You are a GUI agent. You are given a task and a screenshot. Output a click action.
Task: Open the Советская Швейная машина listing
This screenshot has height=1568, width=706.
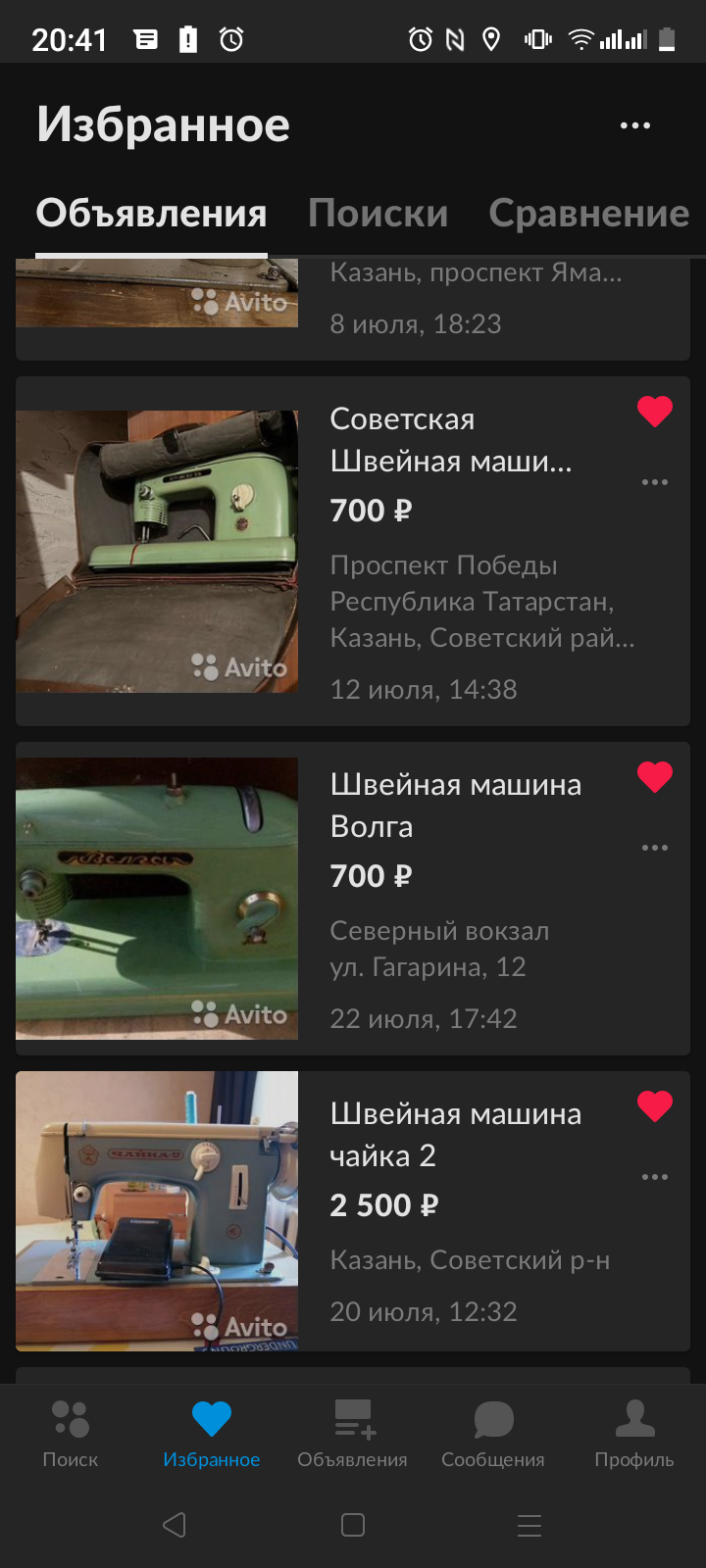451,440
